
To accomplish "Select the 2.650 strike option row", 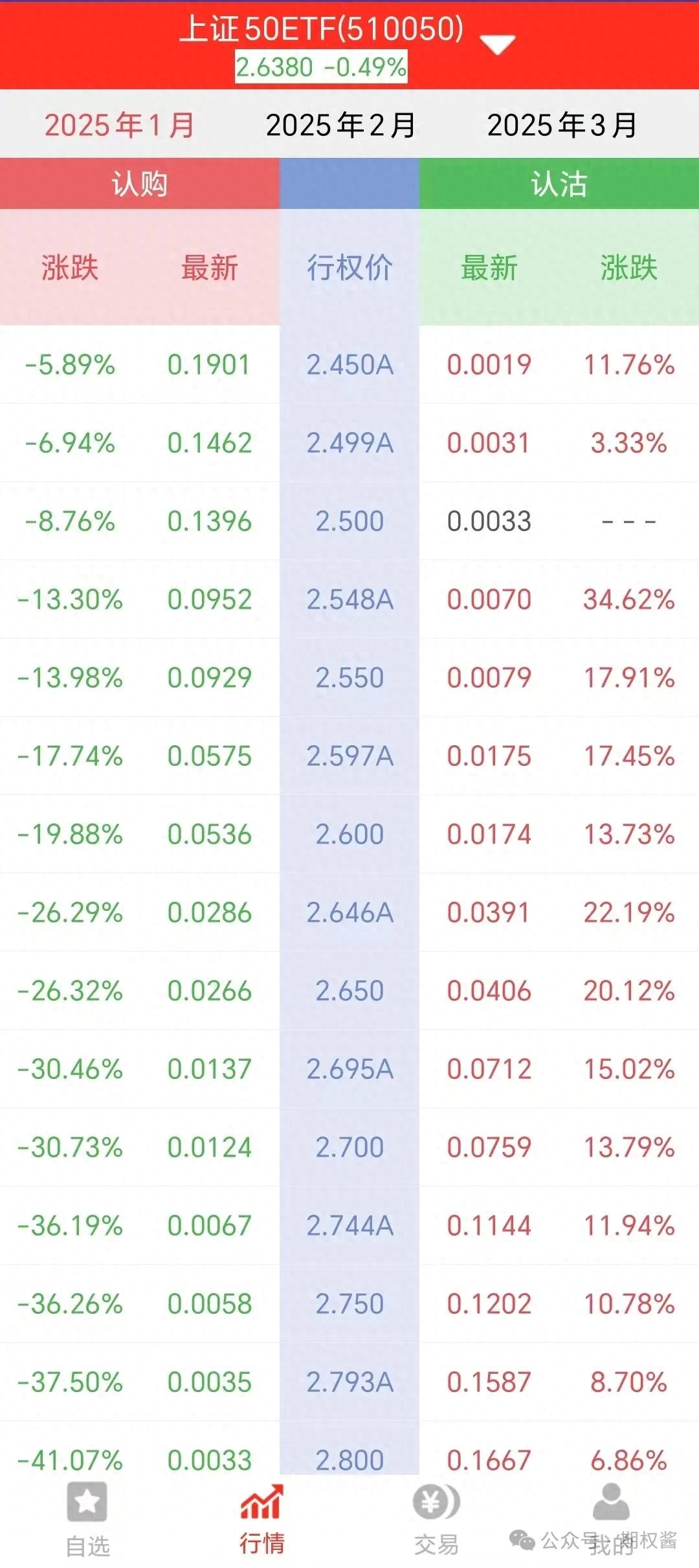I will [349, 991].
